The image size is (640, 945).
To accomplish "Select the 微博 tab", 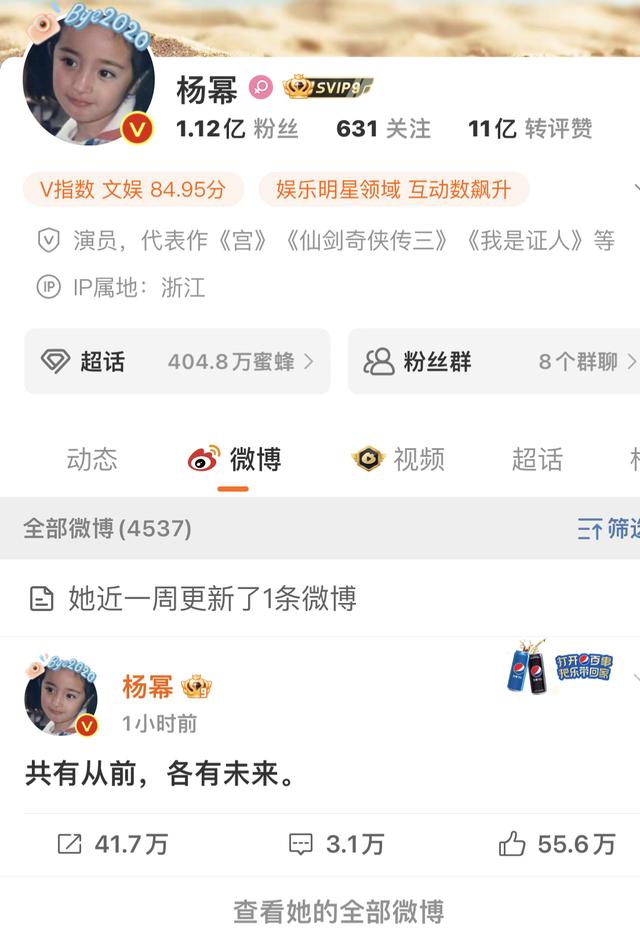I will click(x=234, y=459).
